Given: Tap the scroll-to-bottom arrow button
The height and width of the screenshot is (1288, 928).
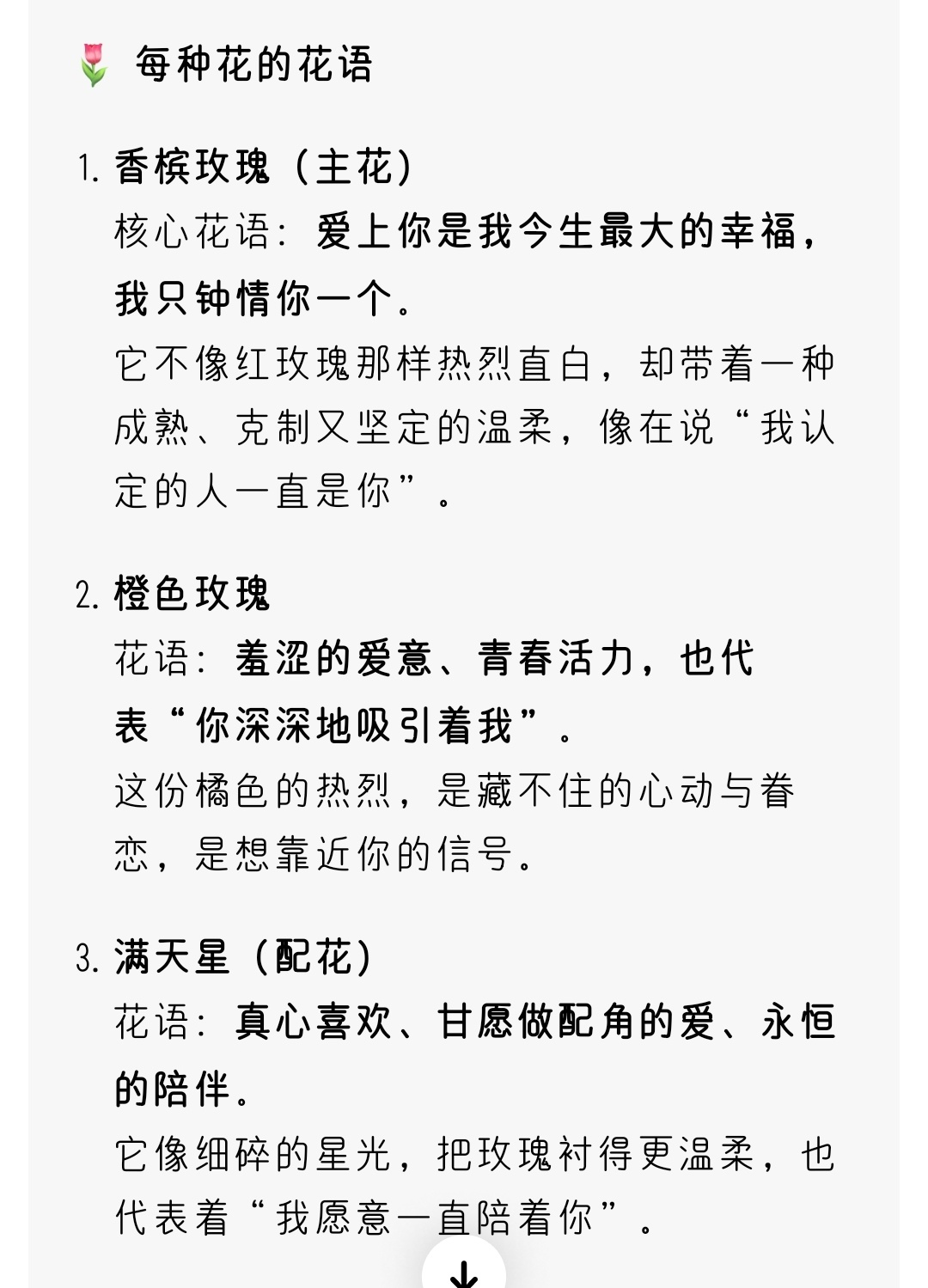Looking at the screenshot, I should [x=464, y=1269].
